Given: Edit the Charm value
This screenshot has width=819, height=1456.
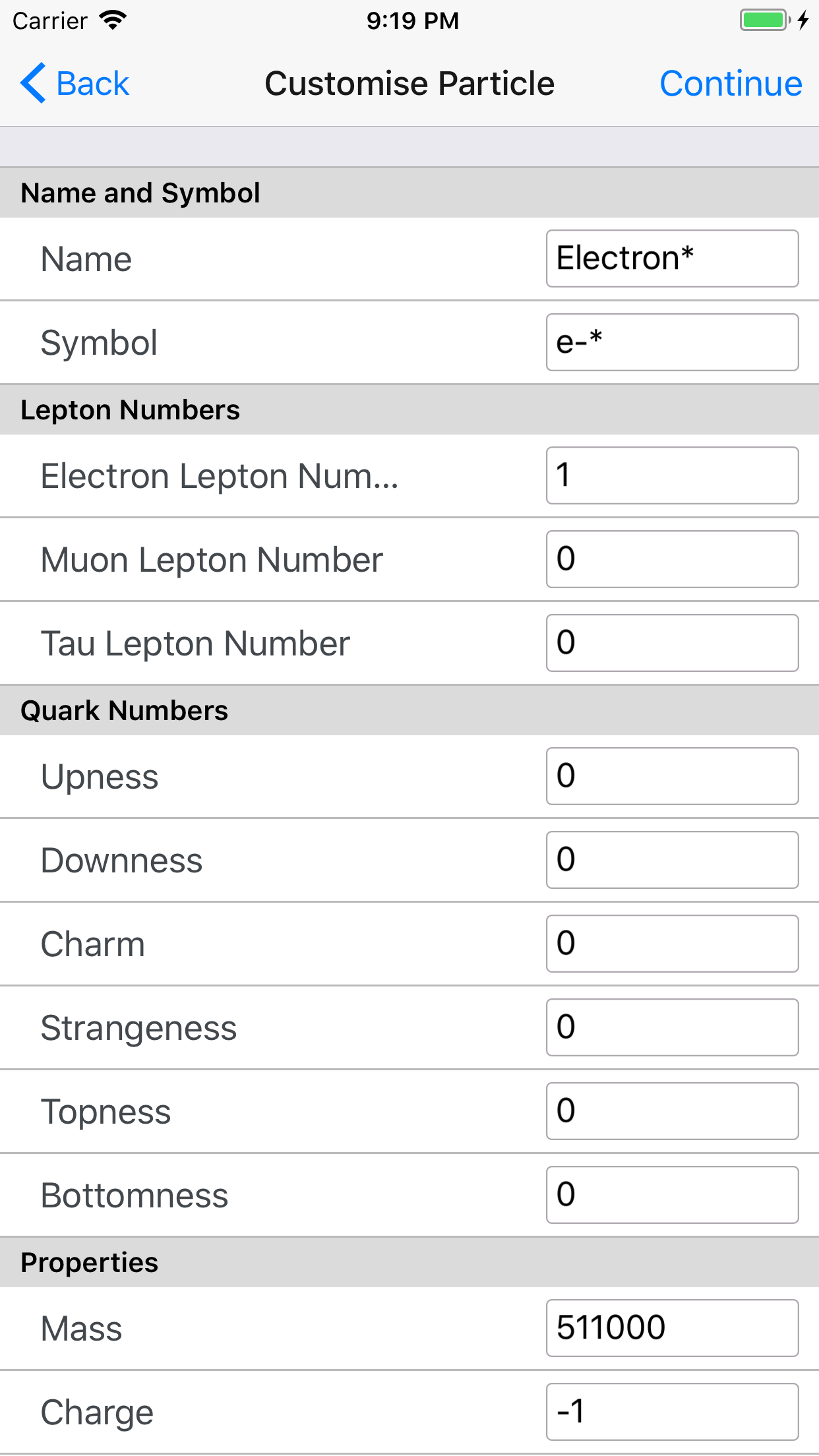Looking at the screenshot, I should [672, 944].
